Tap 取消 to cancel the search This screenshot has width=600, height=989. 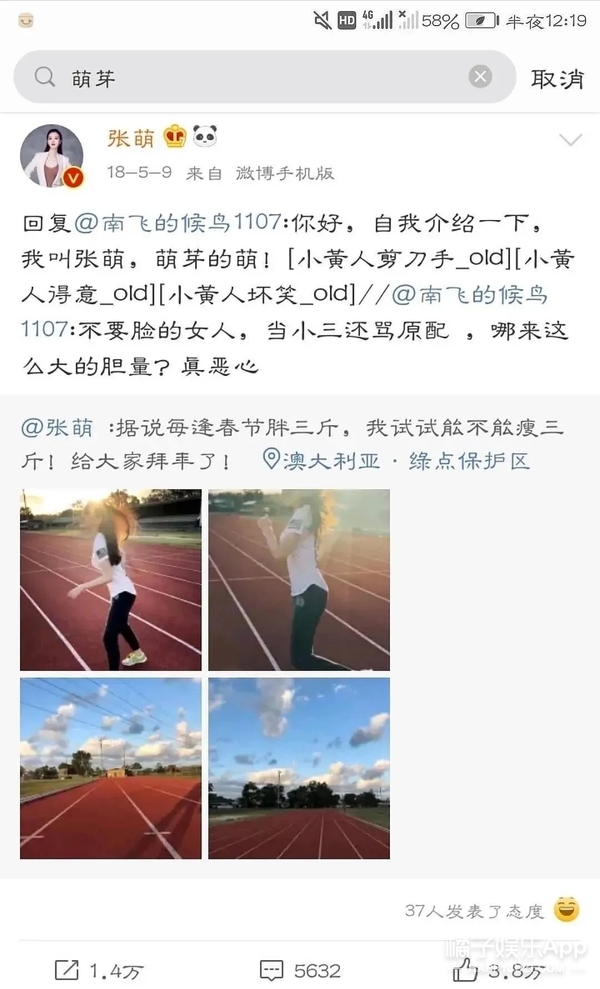(x=557, y=79)
